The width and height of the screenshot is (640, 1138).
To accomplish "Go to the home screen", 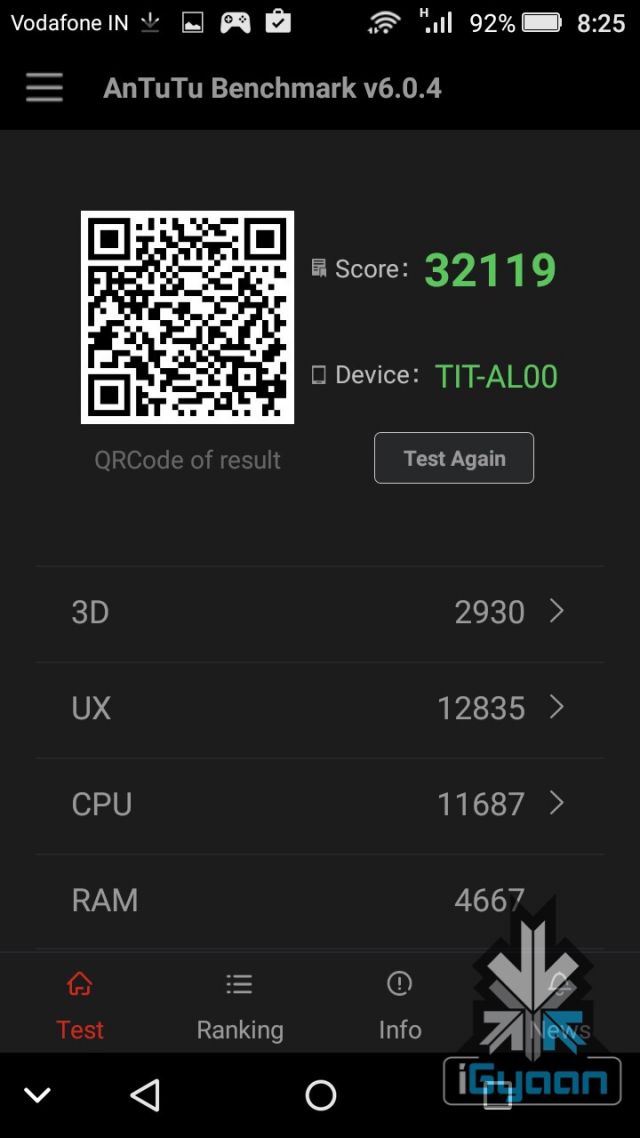I will (321, 1095).
